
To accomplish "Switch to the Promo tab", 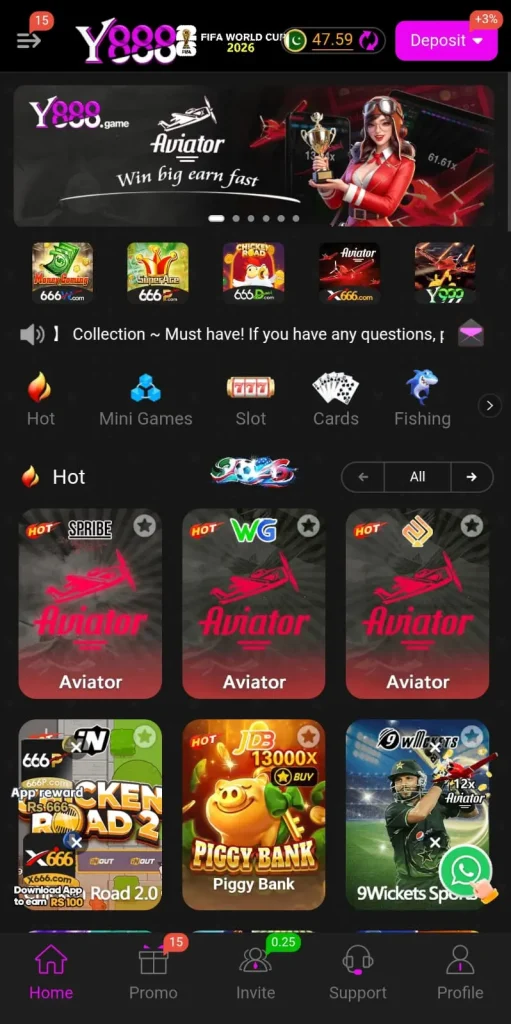I will (154, 972).
